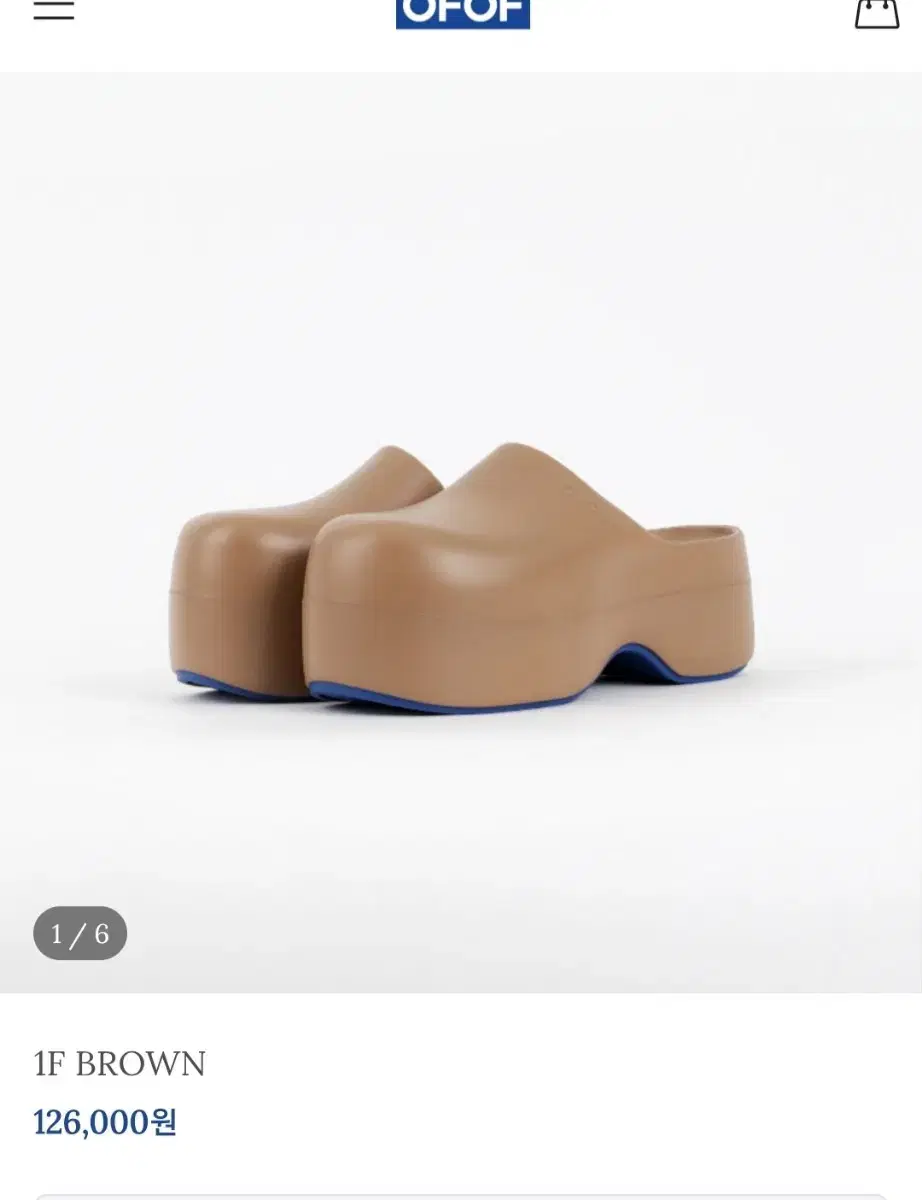Open site navigation from the header
922x1200 pixels.
pyautogui.click(x=53, y=10)
